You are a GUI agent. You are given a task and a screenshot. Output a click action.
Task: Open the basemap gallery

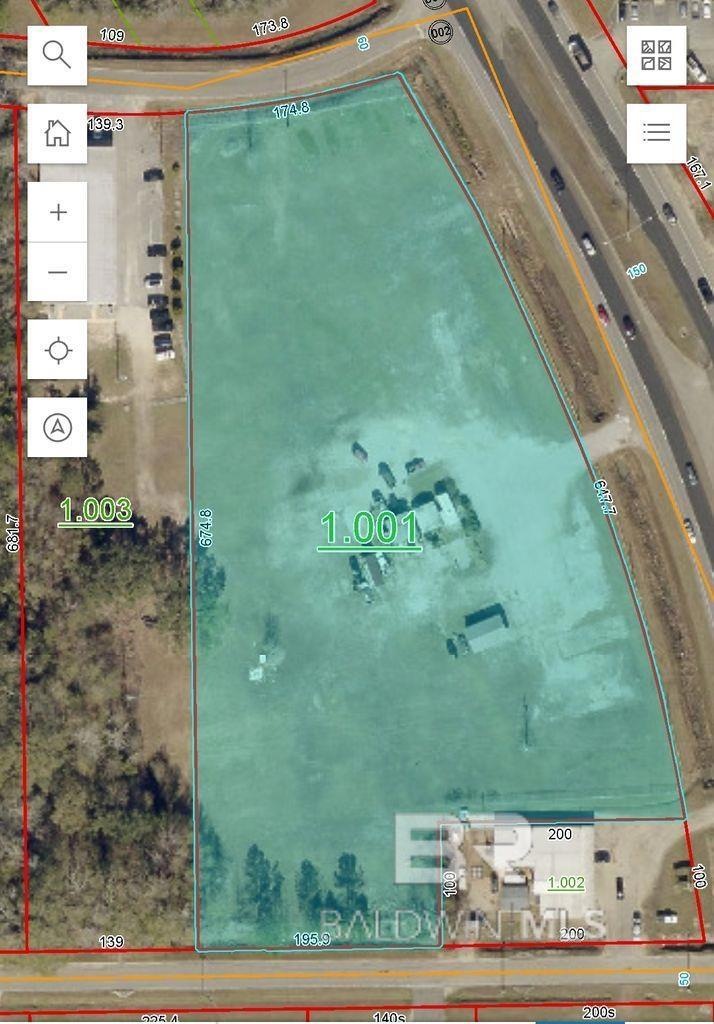tap(656, 56)
